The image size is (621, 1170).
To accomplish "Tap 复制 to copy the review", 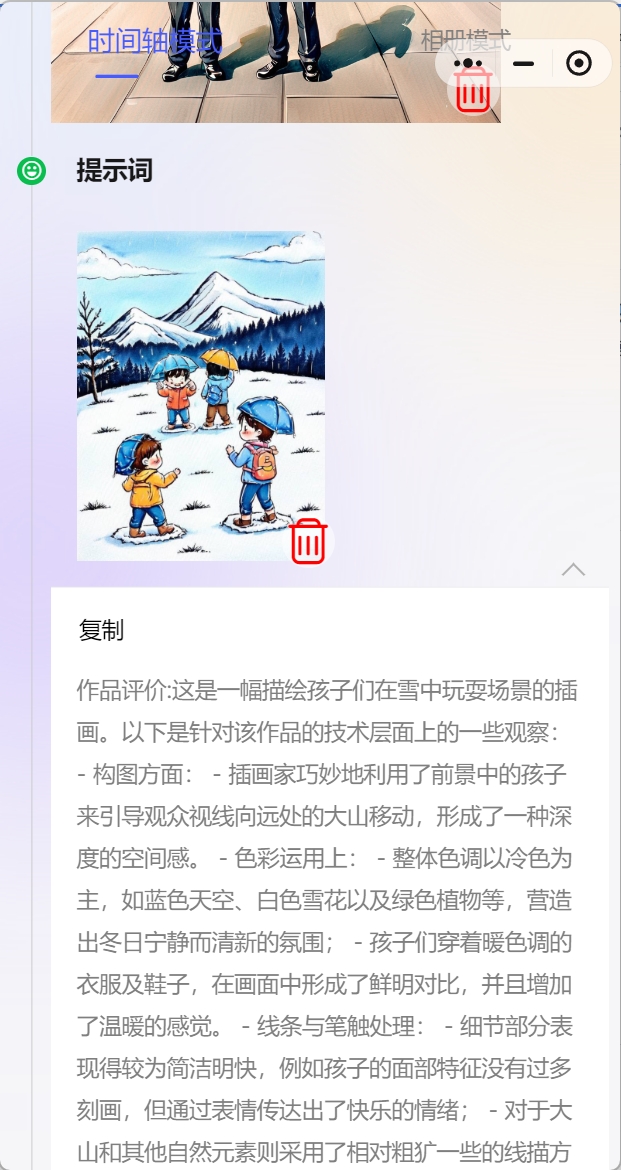I will [x=101, y=630].
